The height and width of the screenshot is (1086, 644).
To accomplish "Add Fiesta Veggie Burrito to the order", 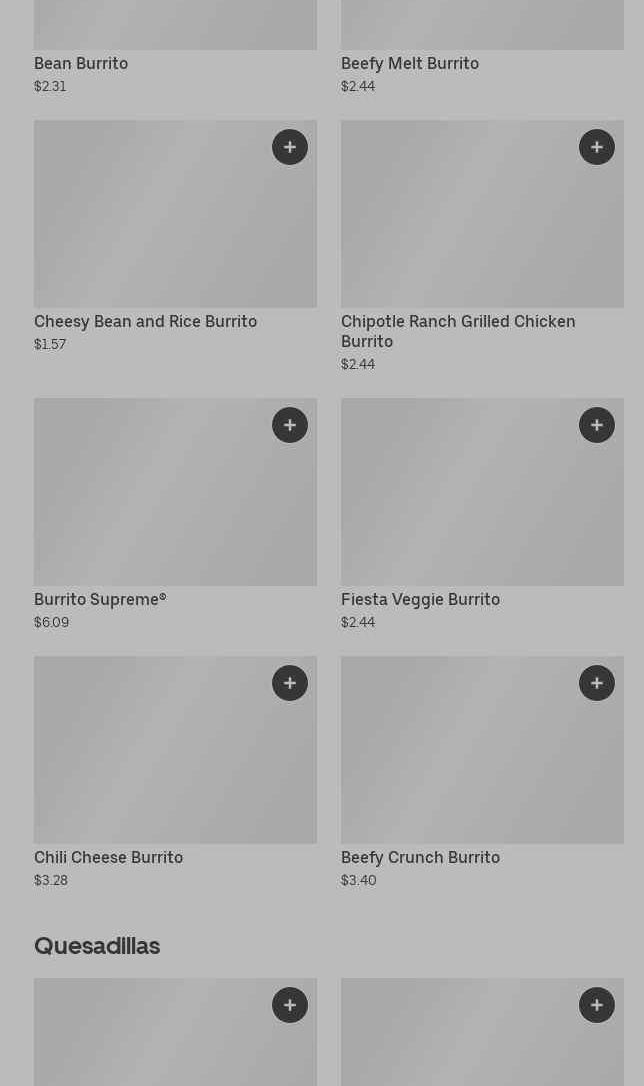I will (597, 425).
